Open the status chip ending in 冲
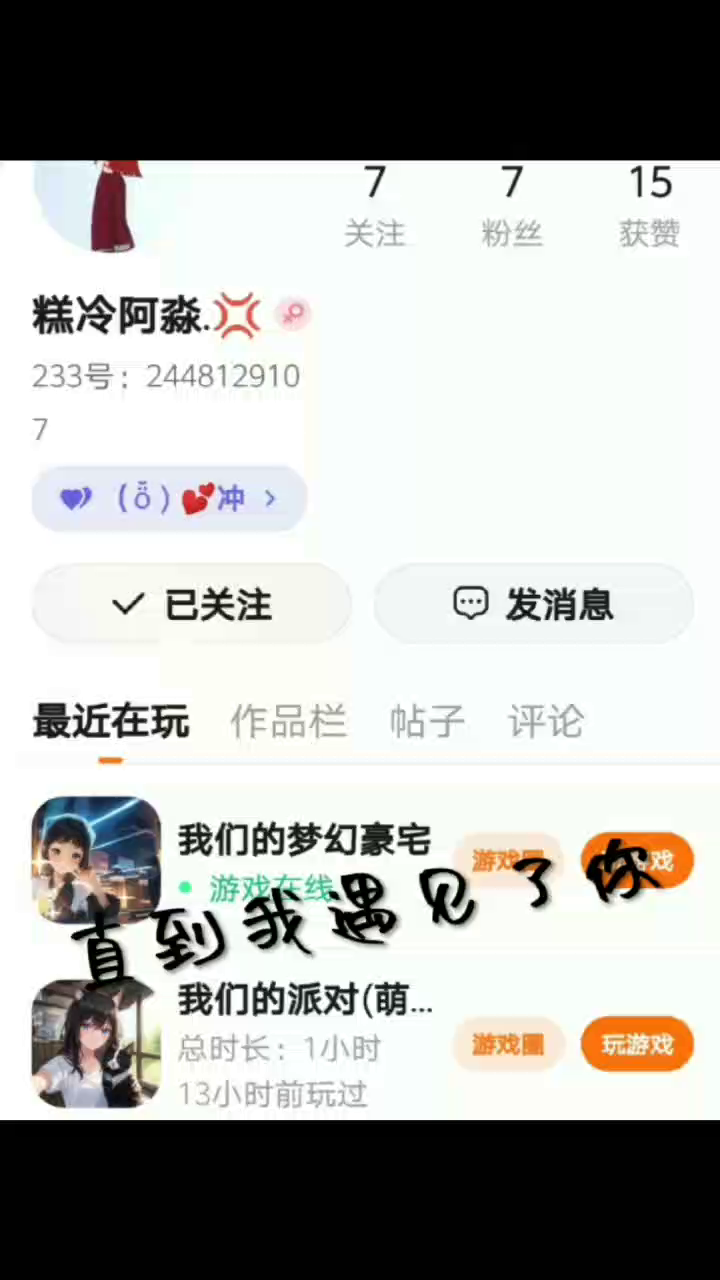720x1280 pixels. tap(168, 497)
